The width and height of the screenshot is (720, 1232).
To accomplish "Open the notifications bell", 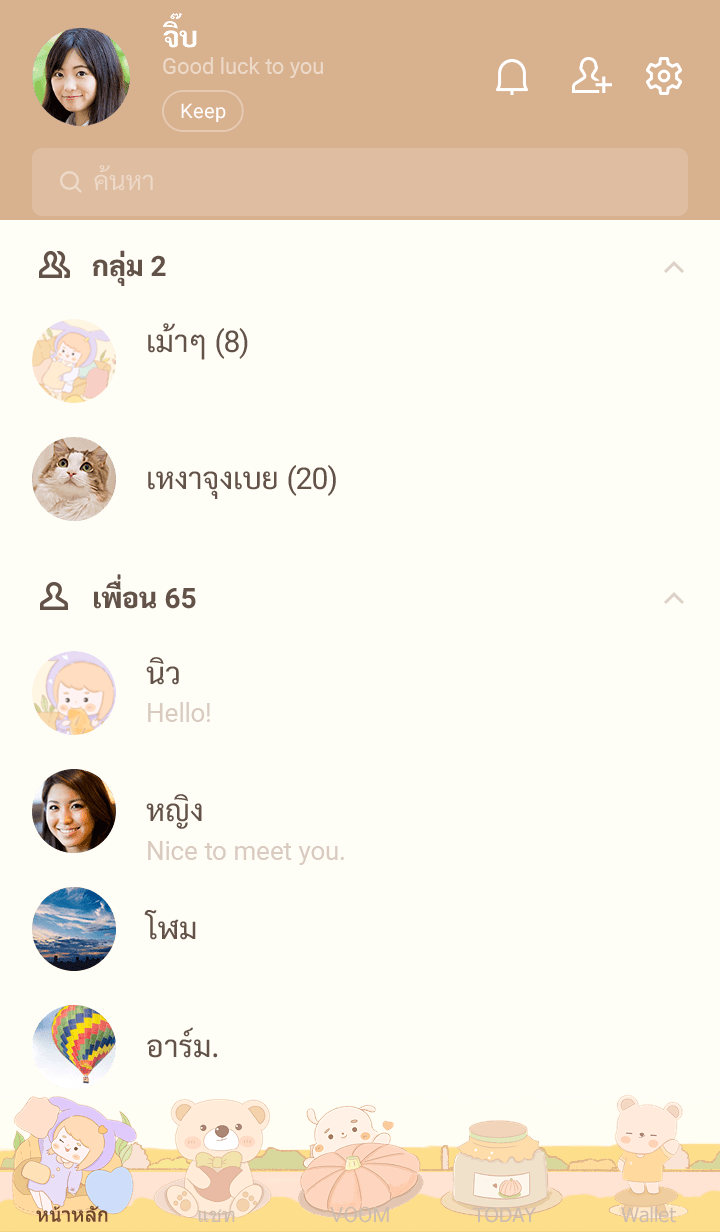I will (x=512, y=77).
